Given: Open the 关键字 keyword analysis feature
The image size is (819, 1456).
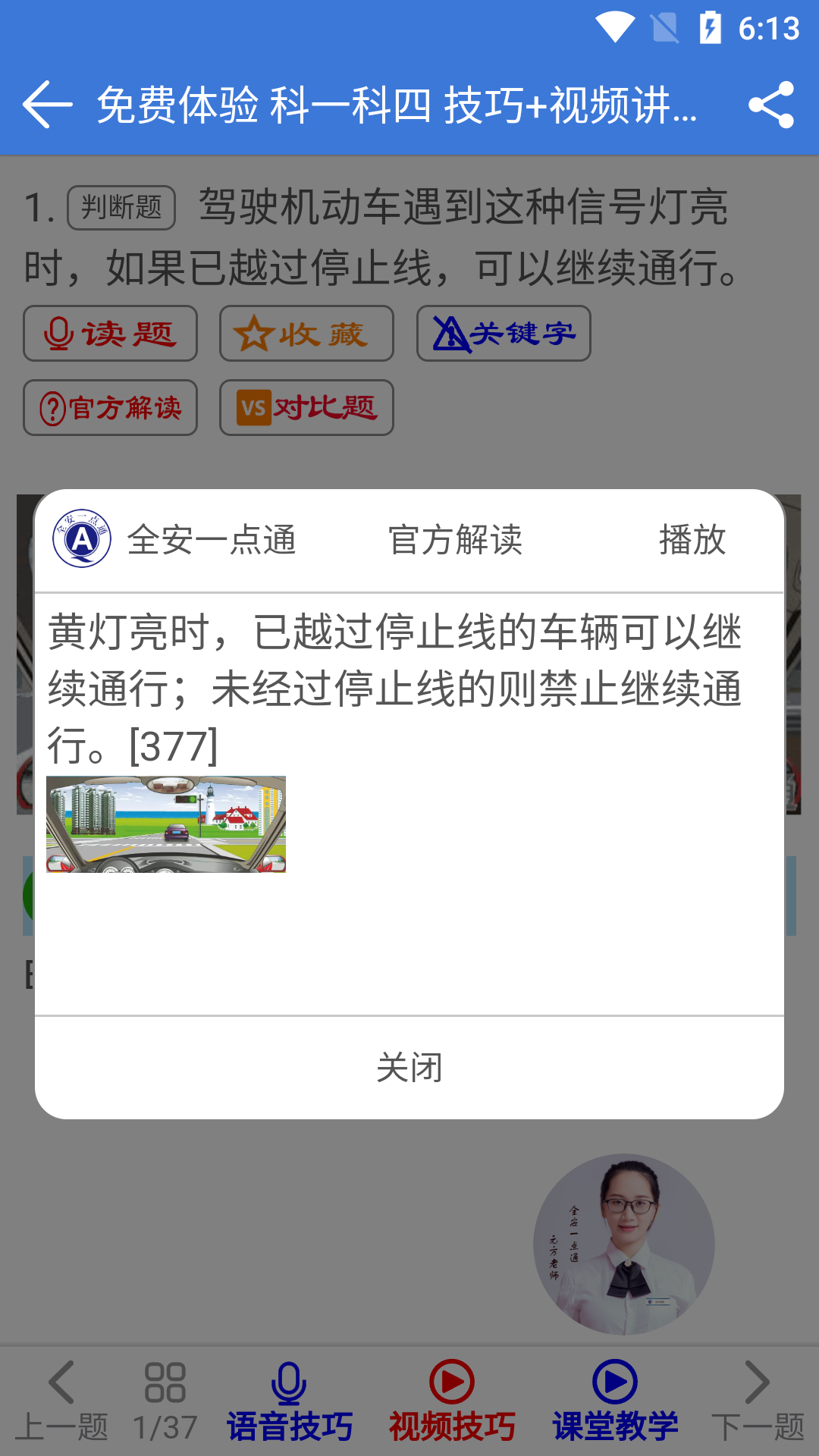Looking at the screenshot, I should coord(503,334).
